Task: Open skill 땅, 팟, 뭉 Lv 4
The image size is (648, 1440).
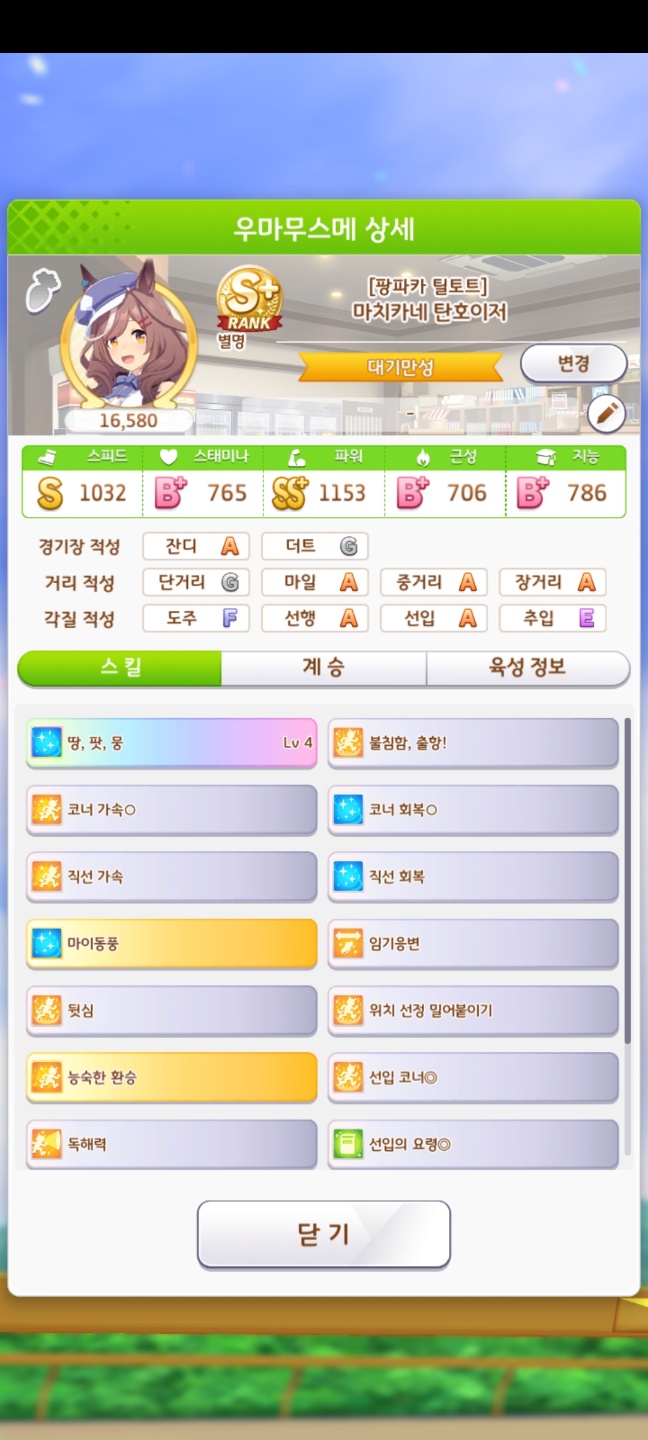Action: click(x=171, y=743)
